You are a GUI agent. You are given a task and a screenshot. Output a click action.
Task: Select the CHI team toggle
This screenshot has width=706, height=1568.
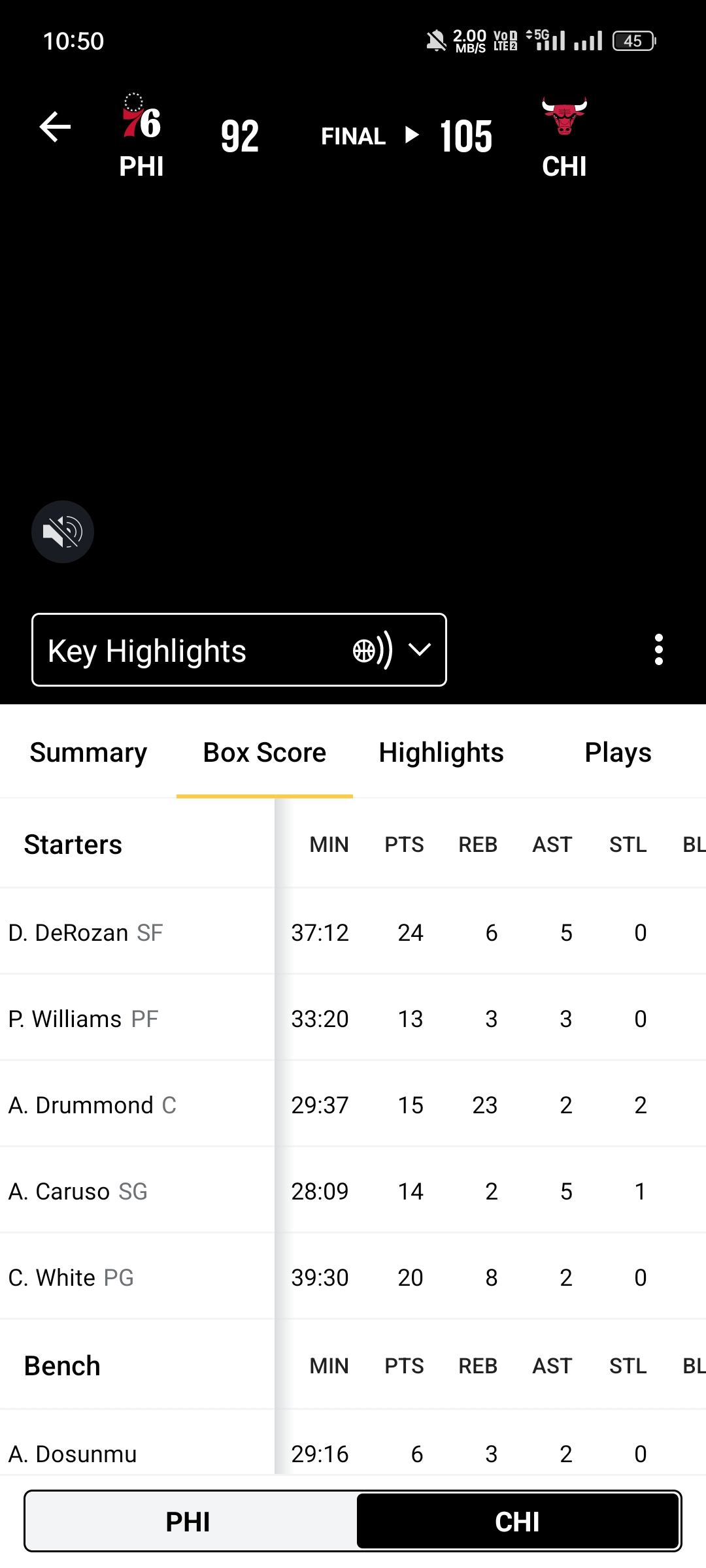[517, 1522]
